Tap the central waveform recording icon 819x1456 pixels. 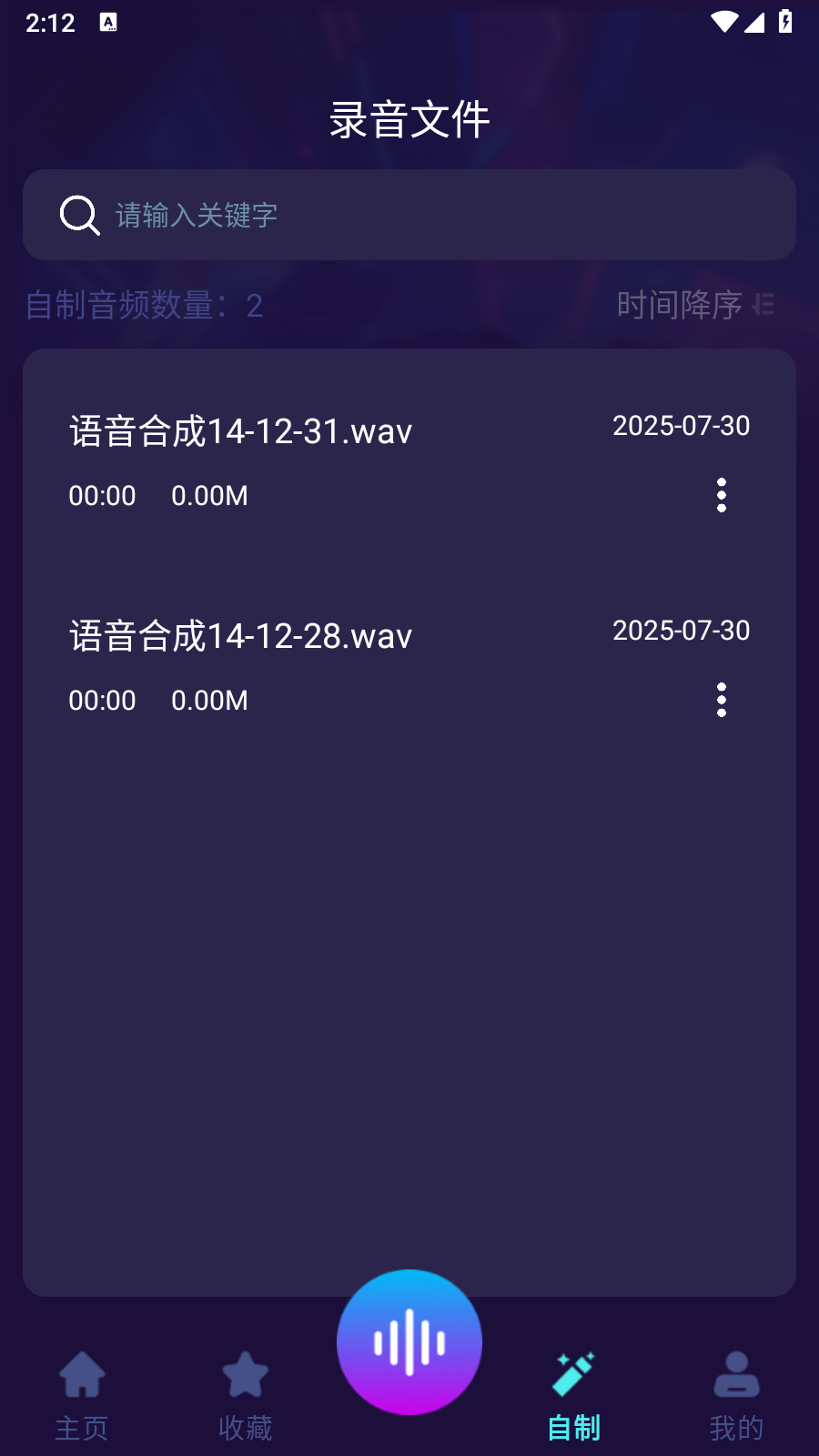point(409,1342)
